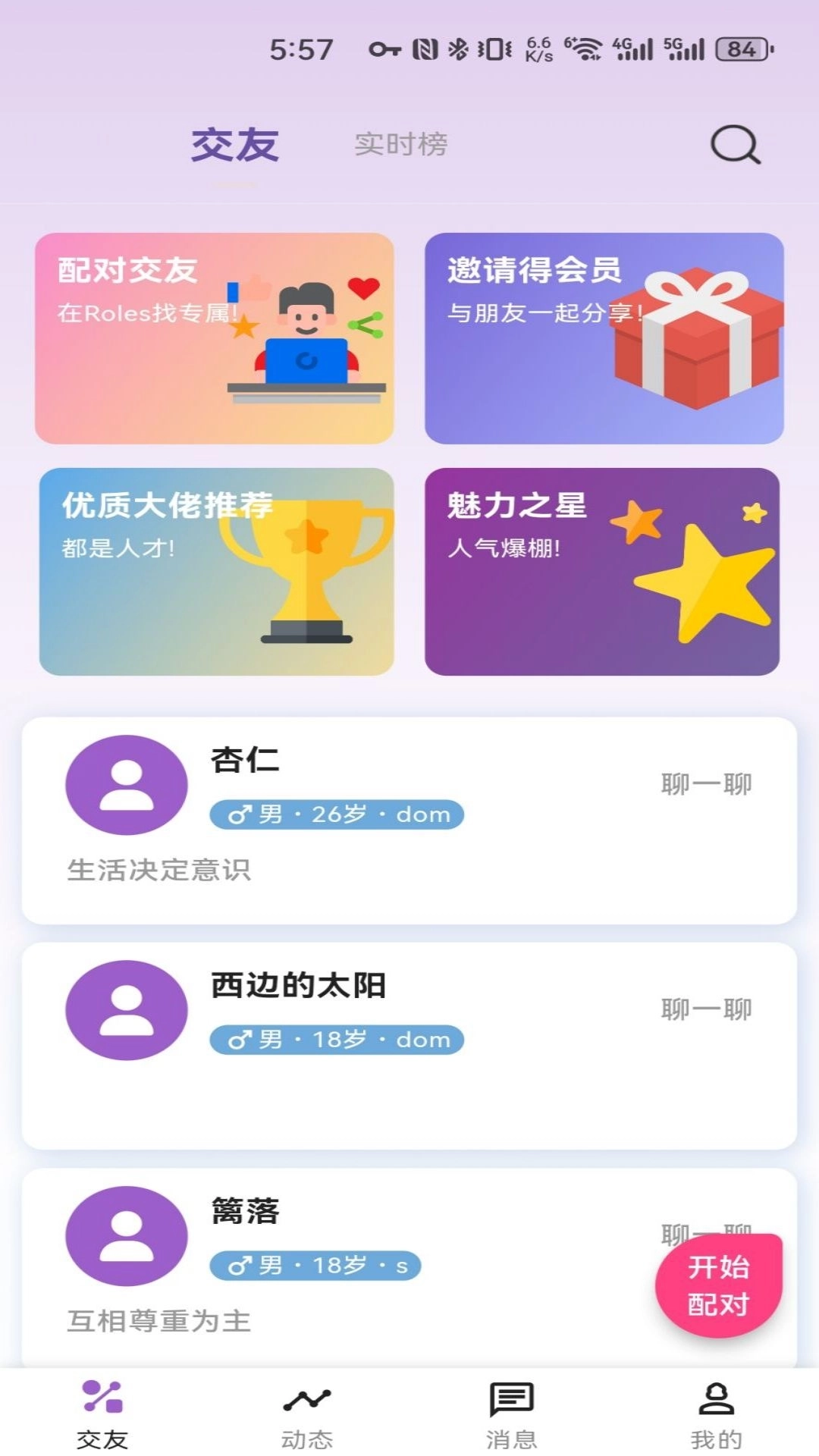Select the 交友 header tab

pyautogui.click(x=235, y=144)
